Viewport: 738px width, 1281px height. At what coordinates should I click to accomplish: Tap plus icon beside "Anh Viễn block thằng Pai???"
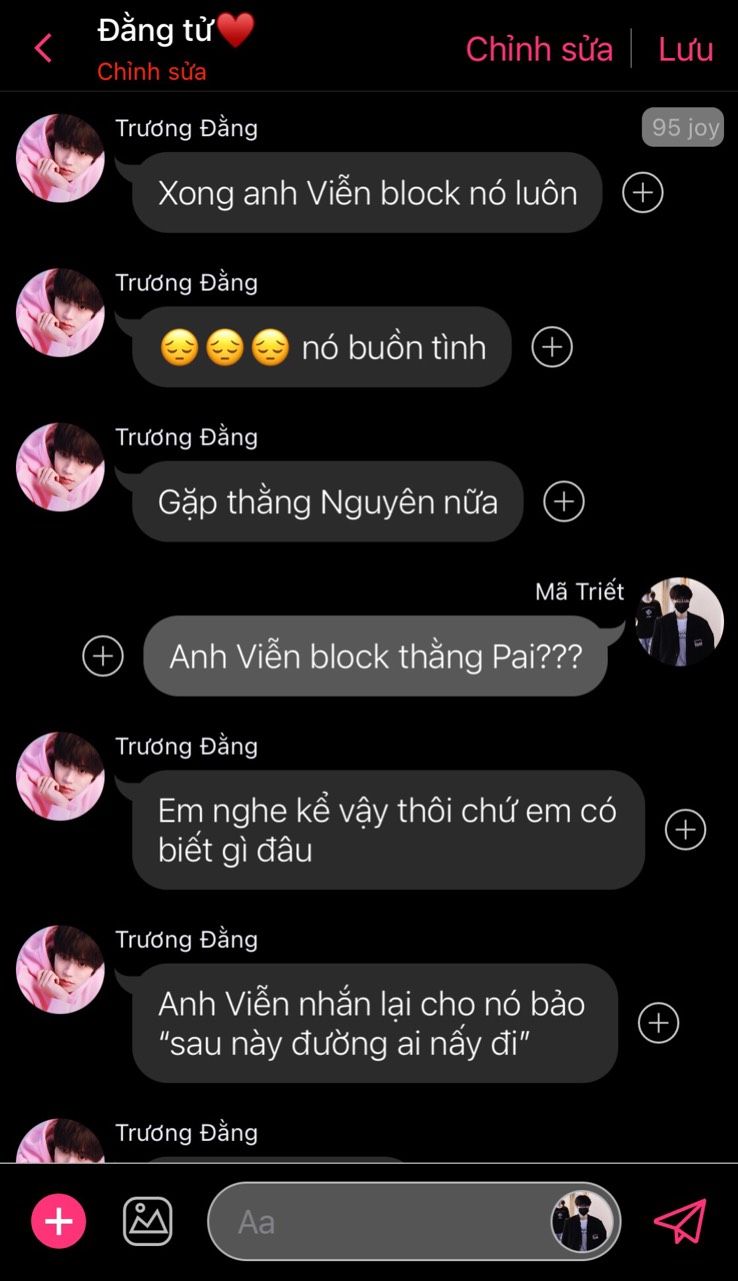click(x=103, y=656)
